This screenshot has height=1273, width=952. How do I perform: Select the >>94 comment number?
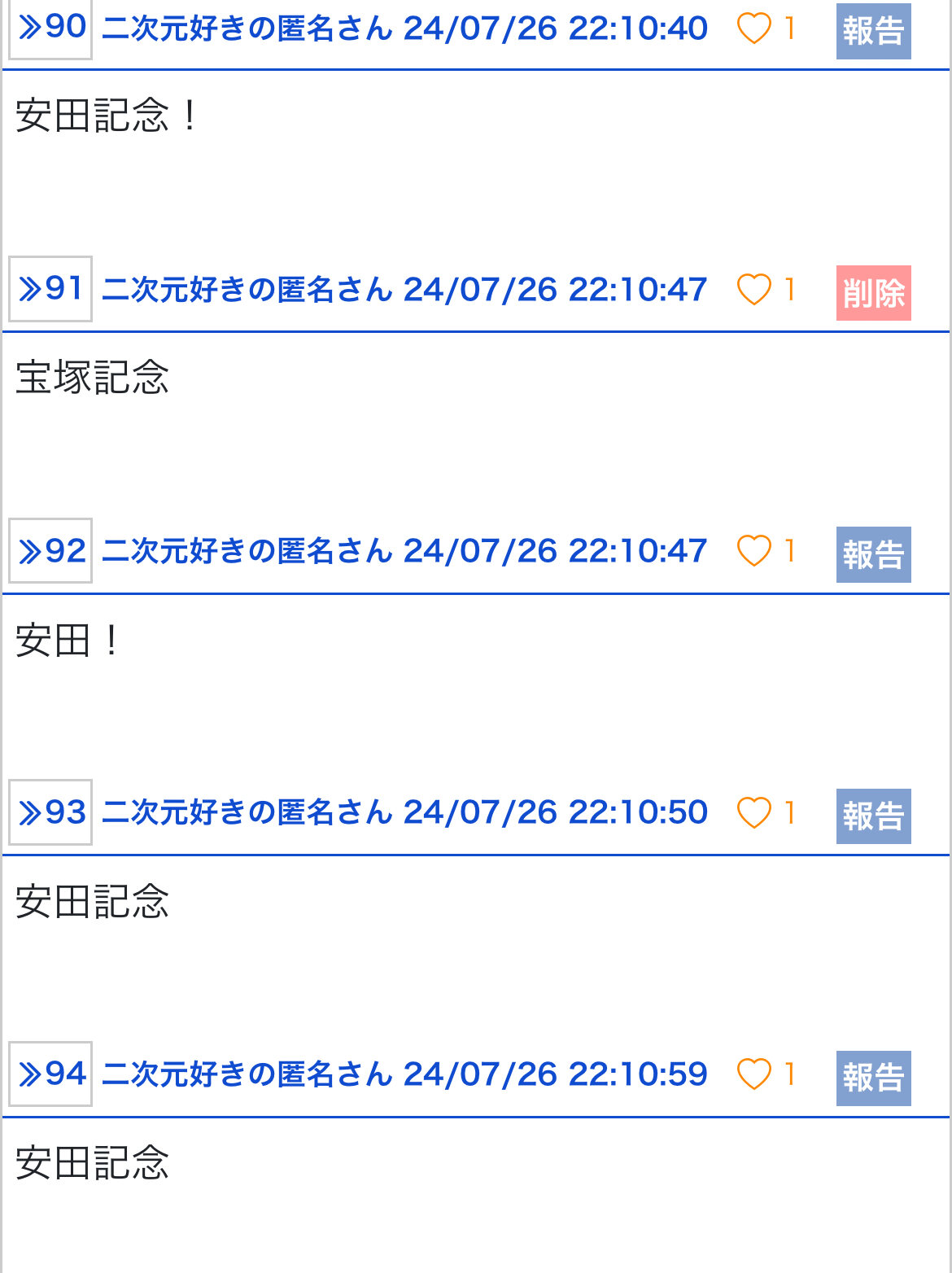[50, 1074]
